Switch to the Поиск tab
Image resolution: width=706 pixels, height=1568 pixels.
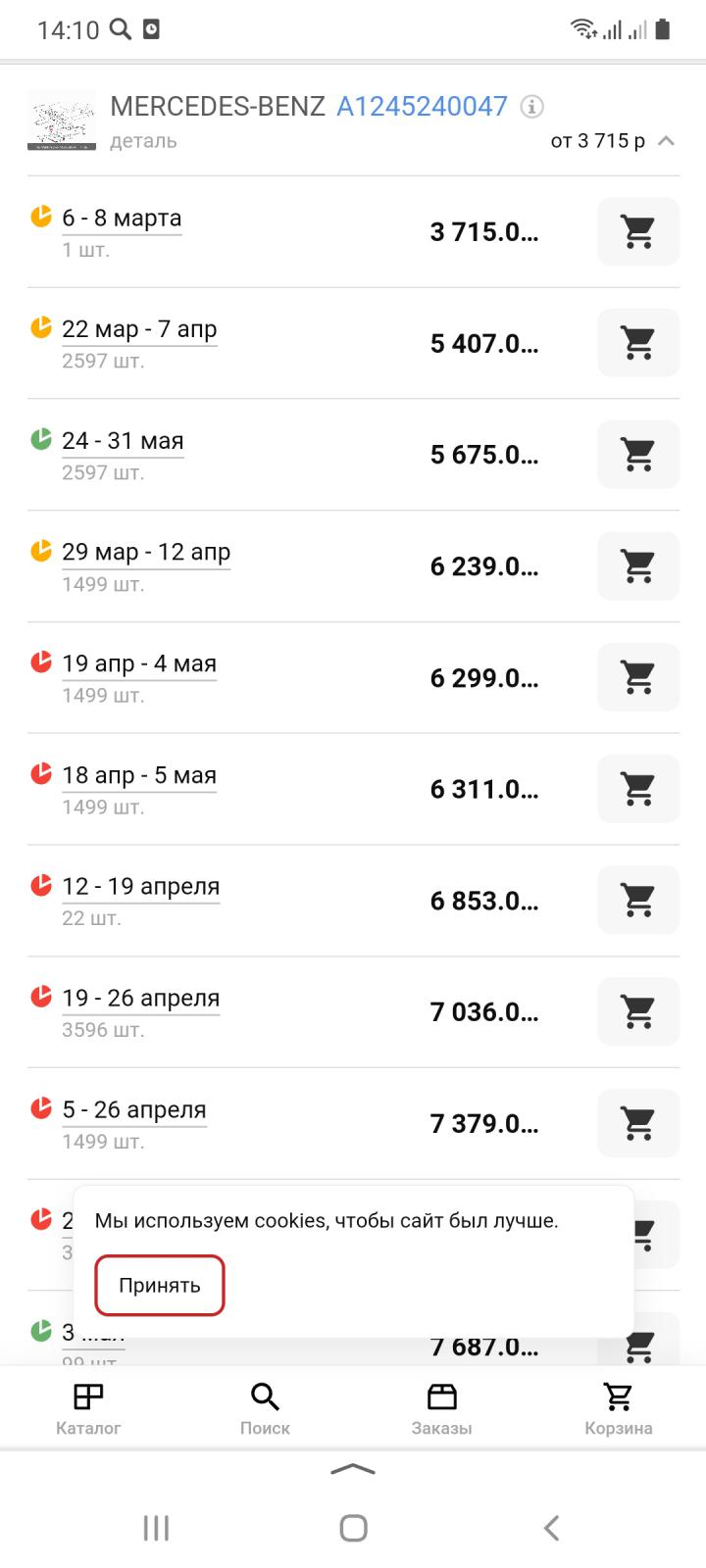(x=265, y=1409)
